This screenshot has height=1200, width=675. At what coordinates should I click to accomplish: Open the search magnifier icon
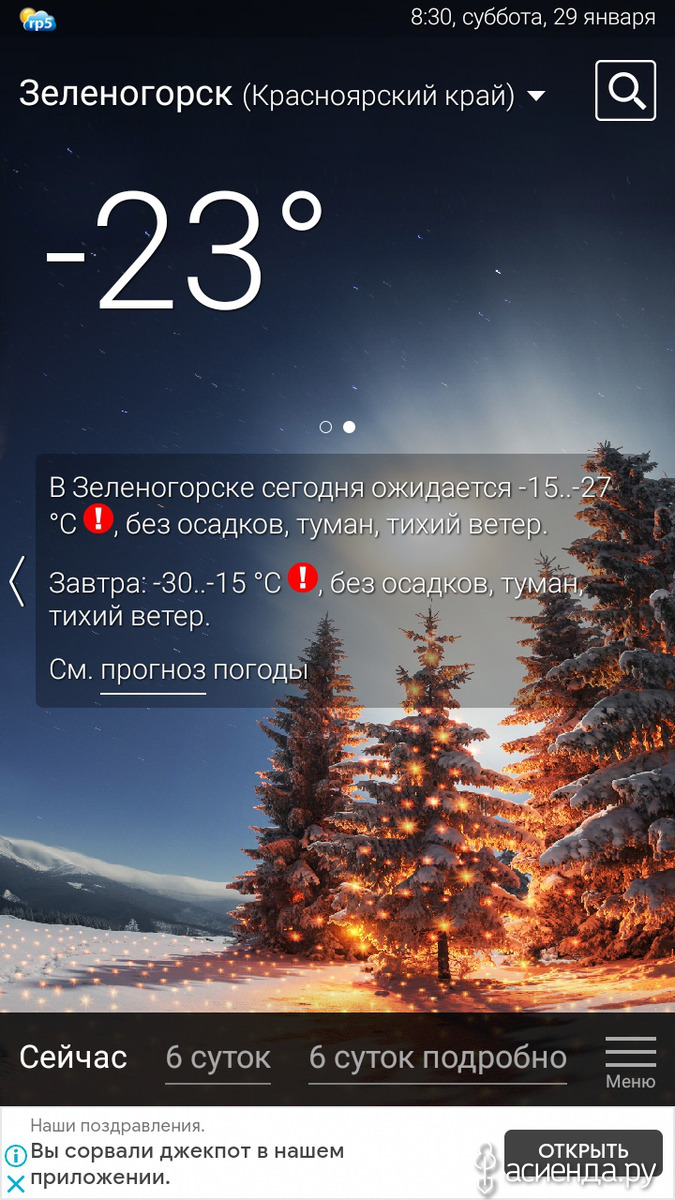(625, 91)
